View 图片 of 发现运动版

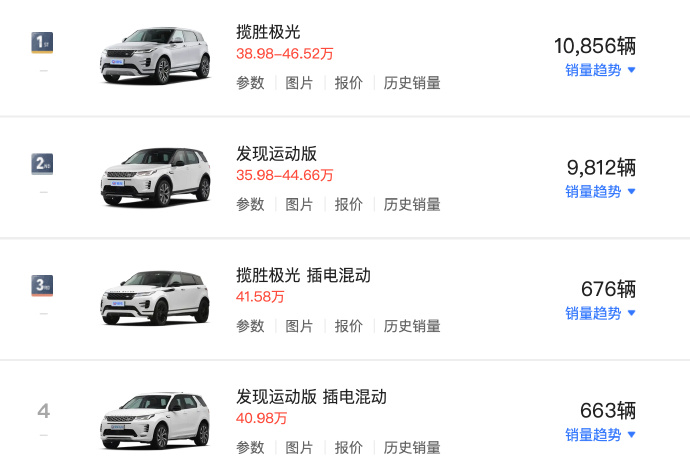pyautogui.click(x=299, y=204)
